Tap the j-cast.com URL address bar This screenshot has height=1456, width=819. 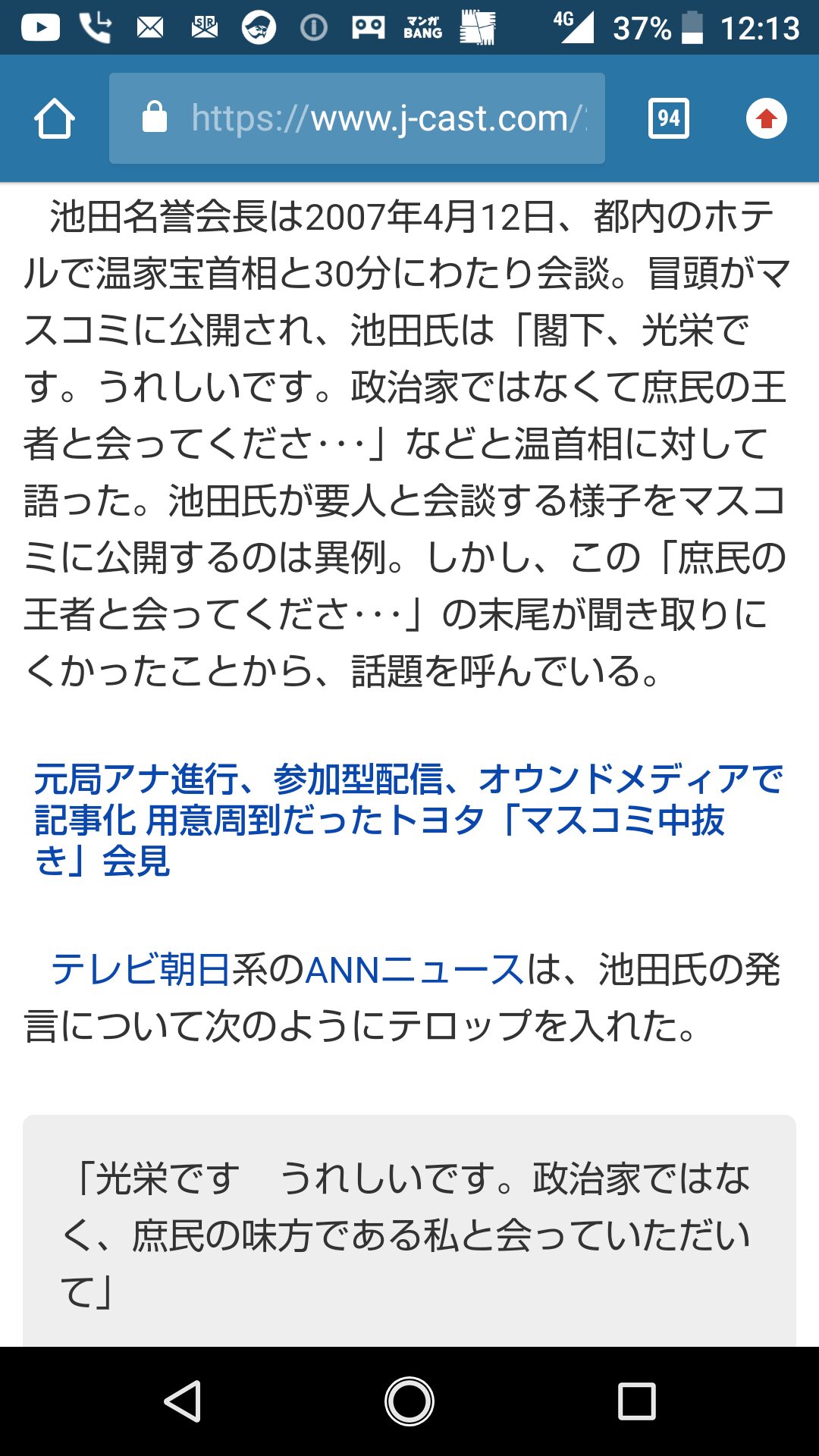coord(357,118)
